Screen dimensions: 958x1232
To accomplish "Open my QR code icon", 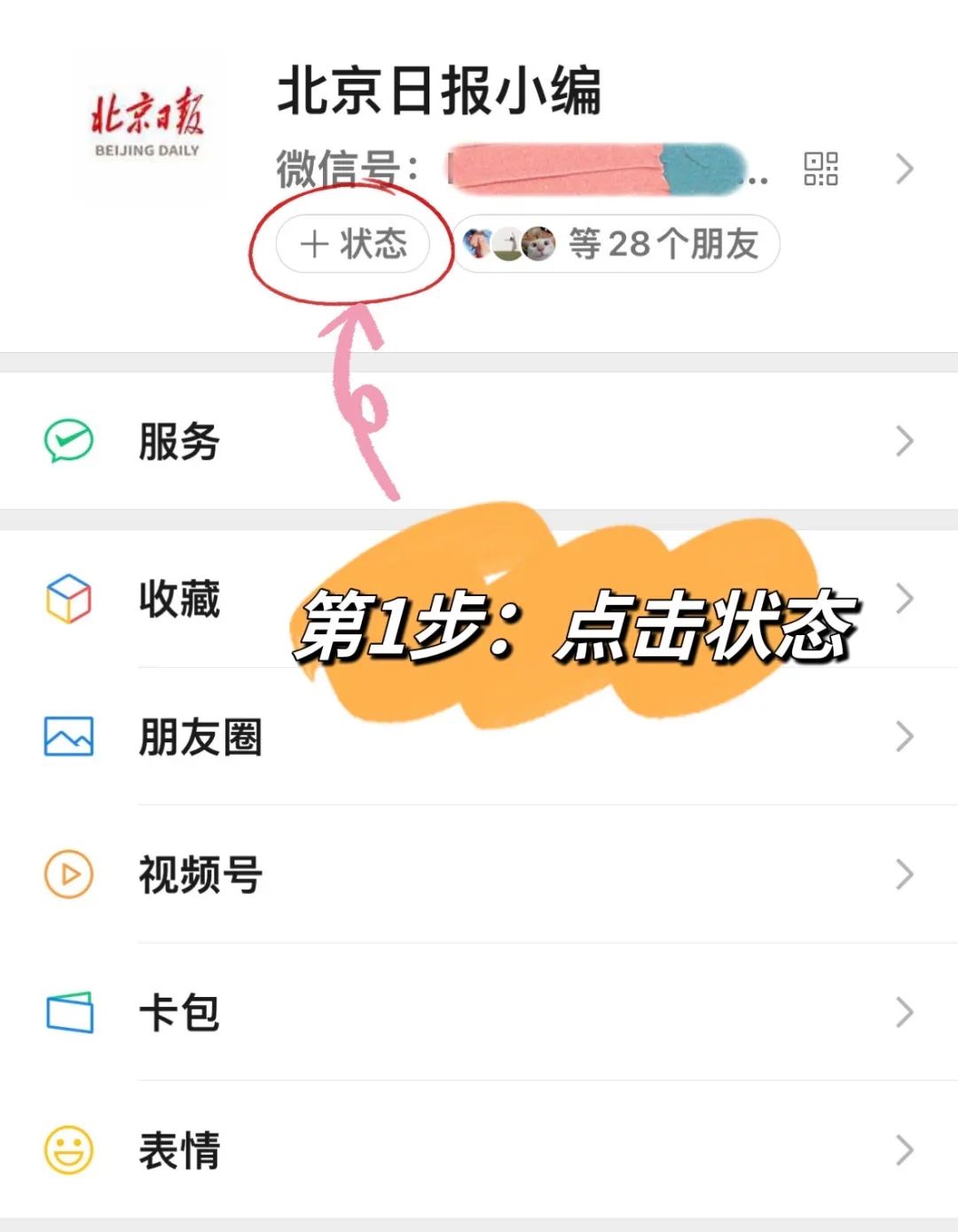I will (x=821, y=169).
